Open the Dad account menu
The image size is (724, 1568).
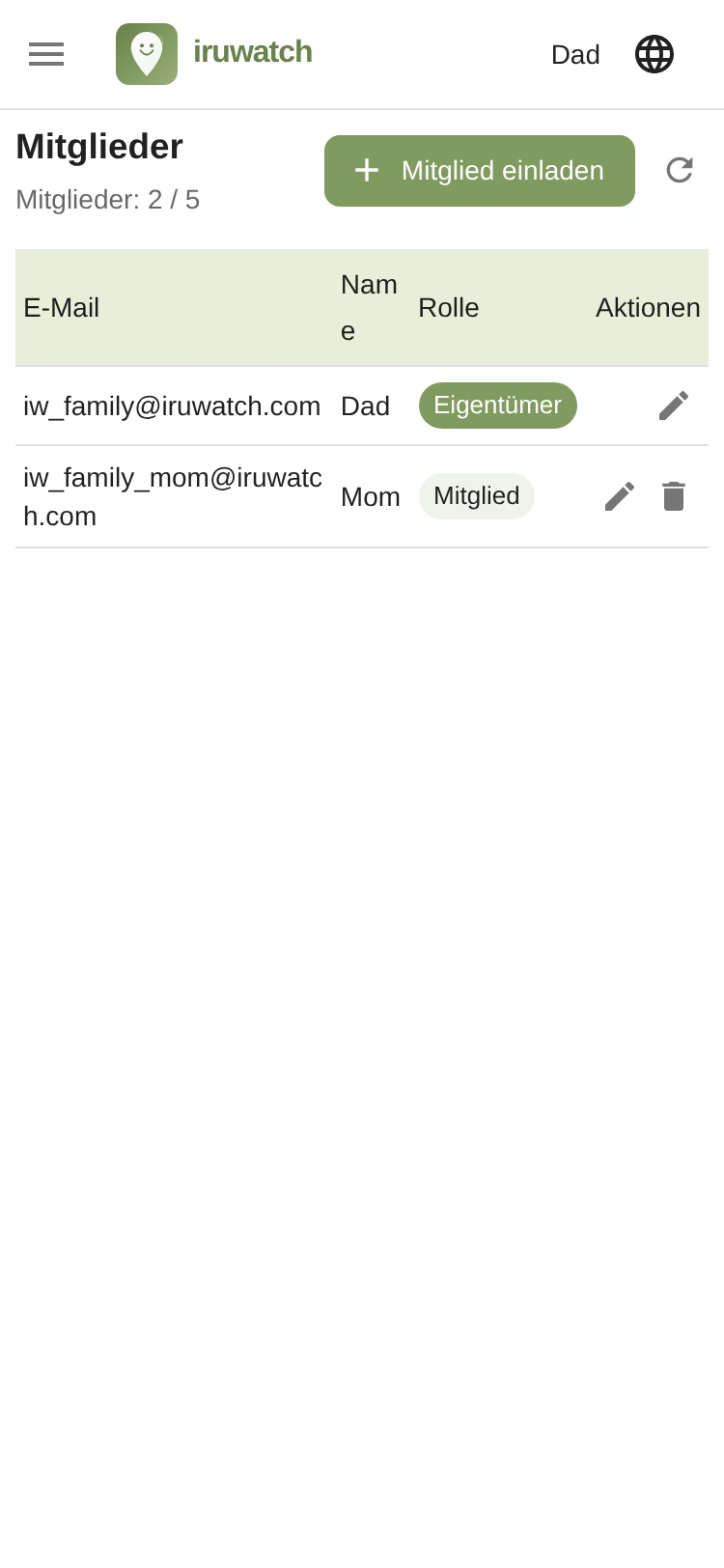point(575,55)
